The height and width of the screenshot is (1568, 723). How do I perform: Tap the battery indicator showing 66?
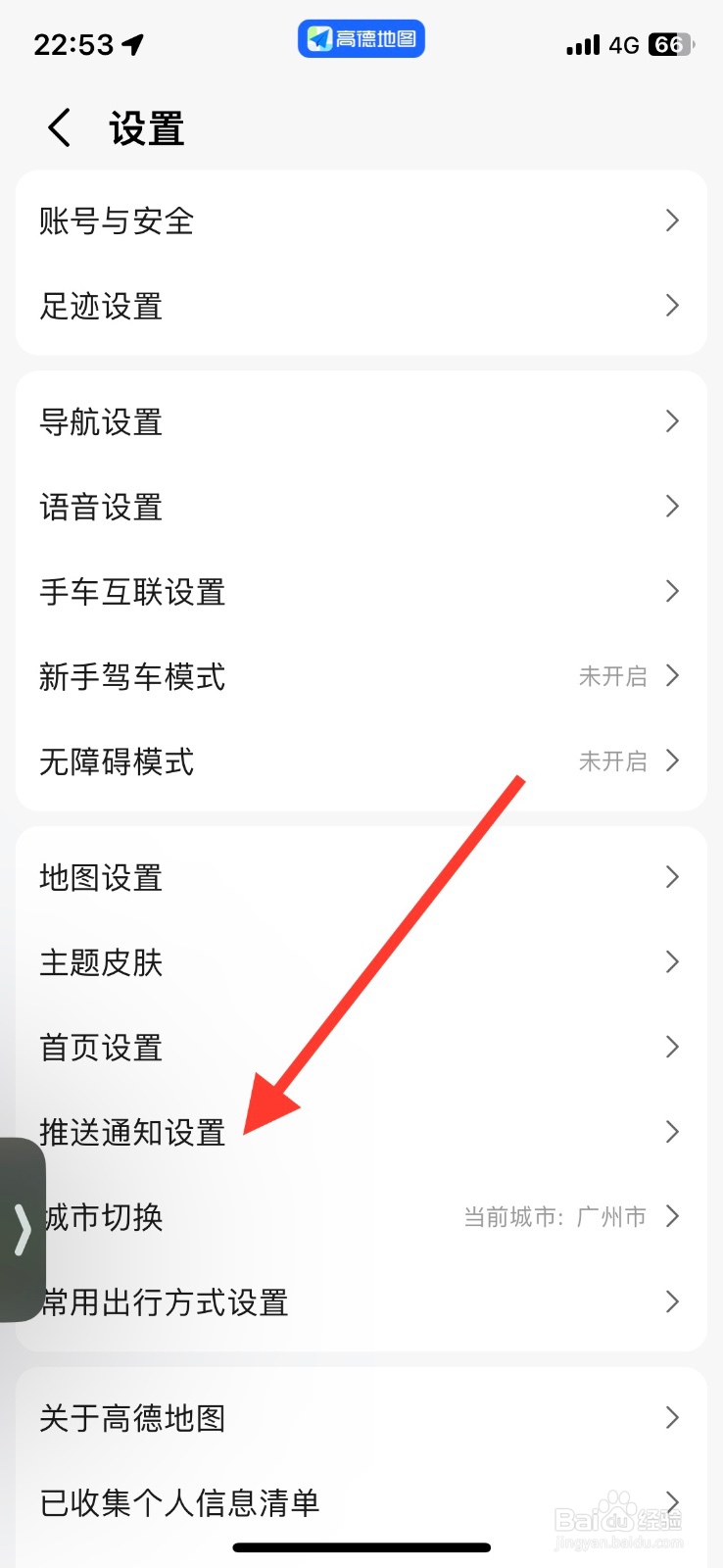pyautogui.click(x=669, y=44)
